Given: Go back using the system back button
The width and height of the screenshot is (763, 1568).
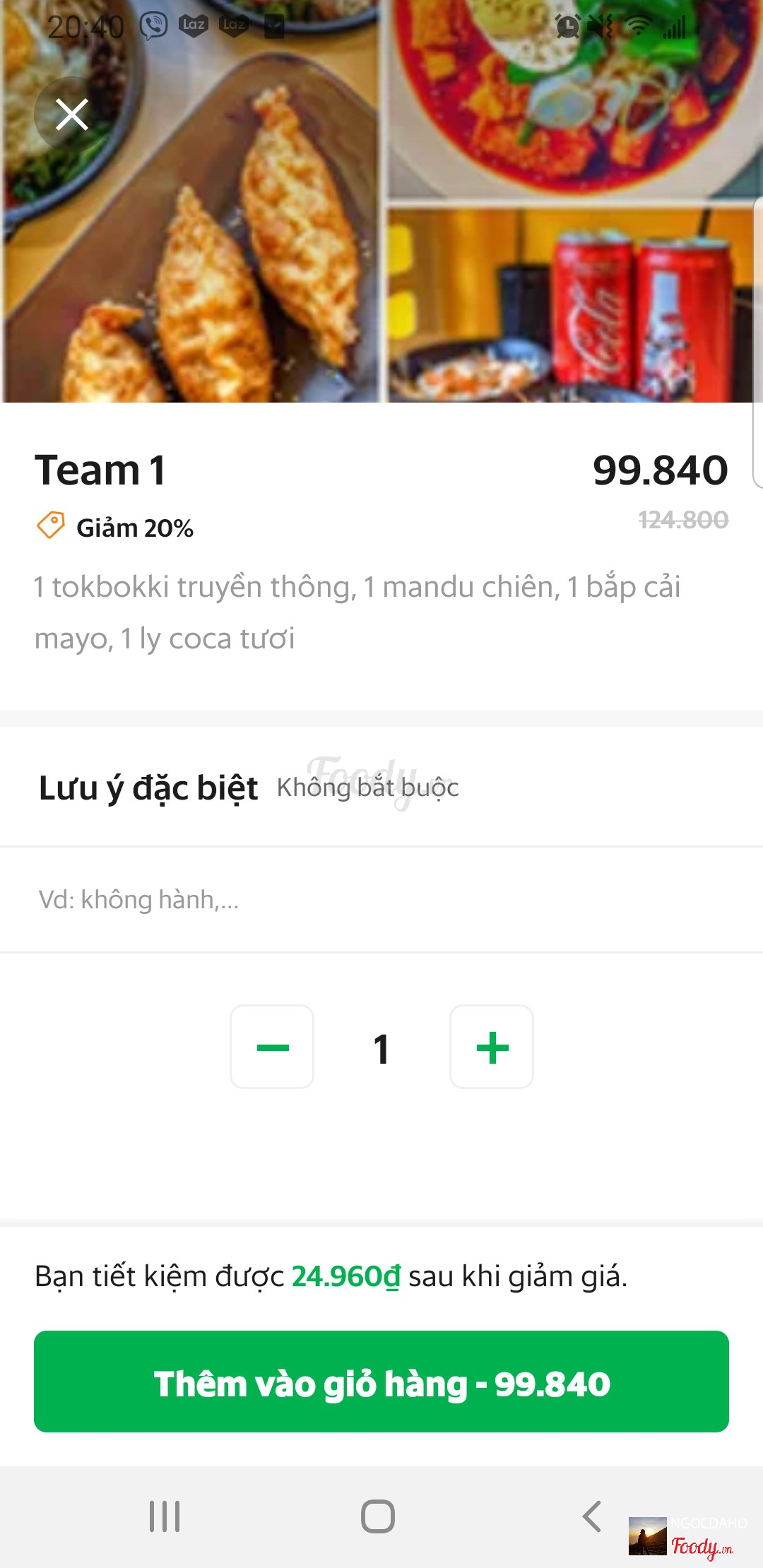Looking at the screenshot, I should point(592,1516).
